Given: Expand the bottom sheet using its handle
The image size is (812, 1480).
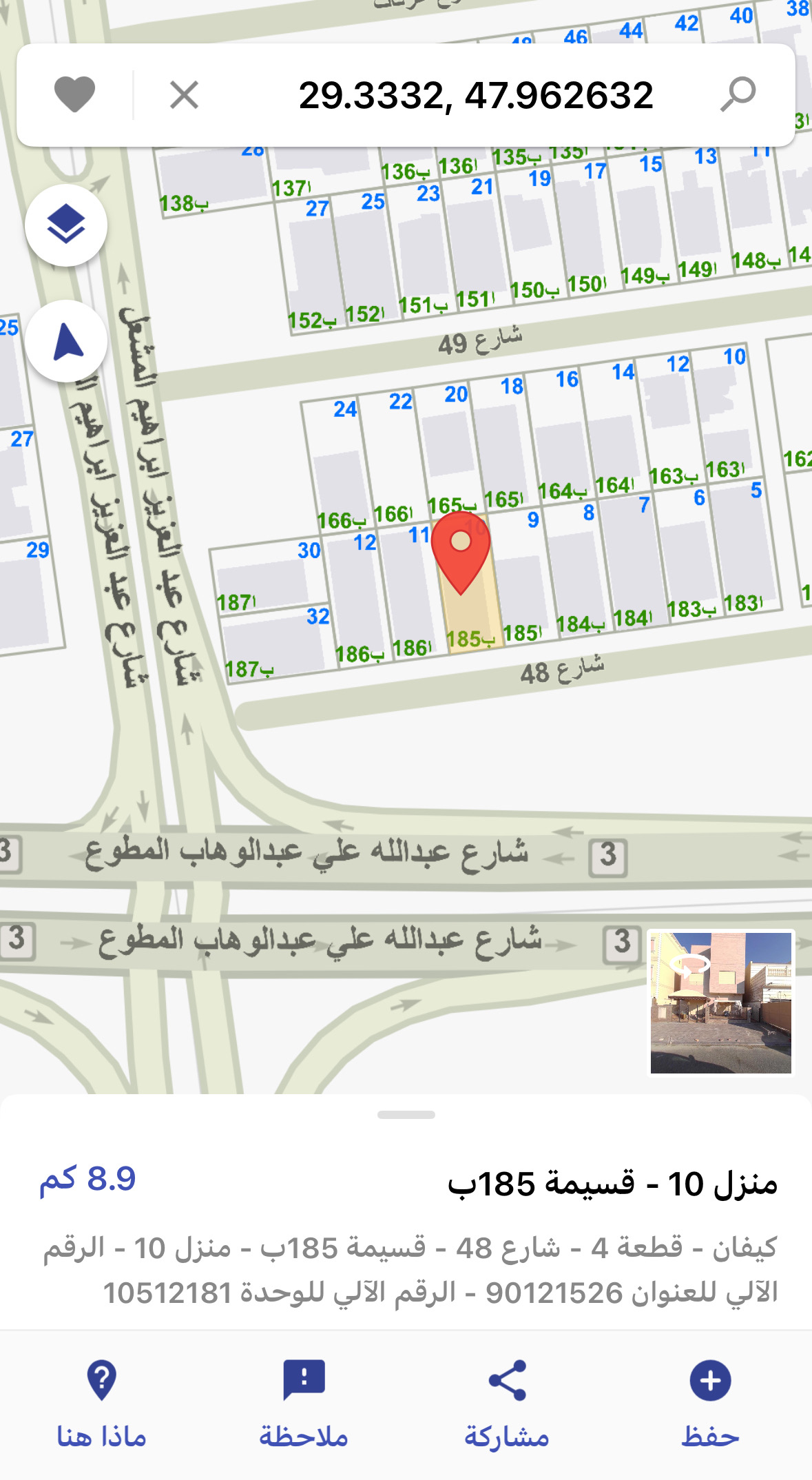Looking at the screenshot, I should point(406,1115).
